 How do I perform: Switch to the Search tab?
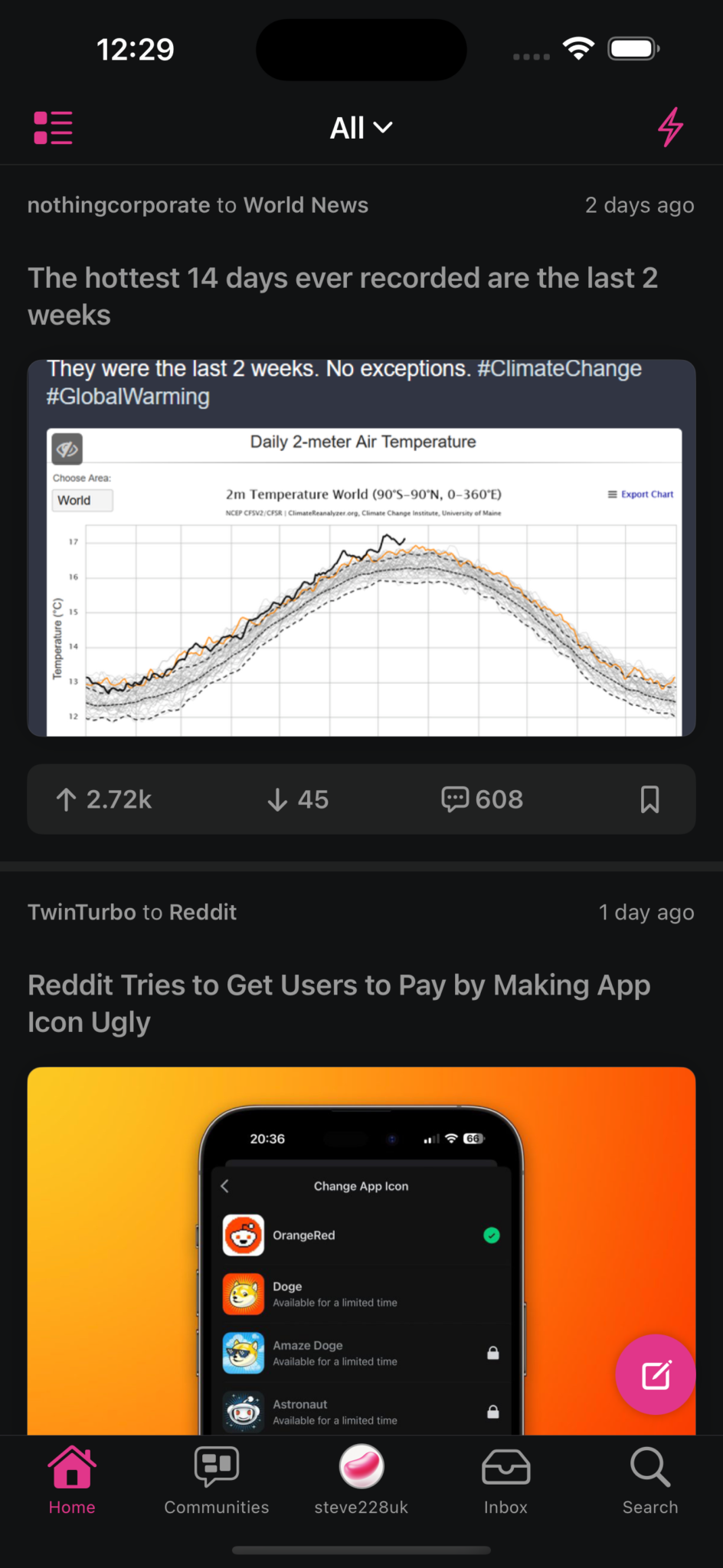(x=649, y=1479)
